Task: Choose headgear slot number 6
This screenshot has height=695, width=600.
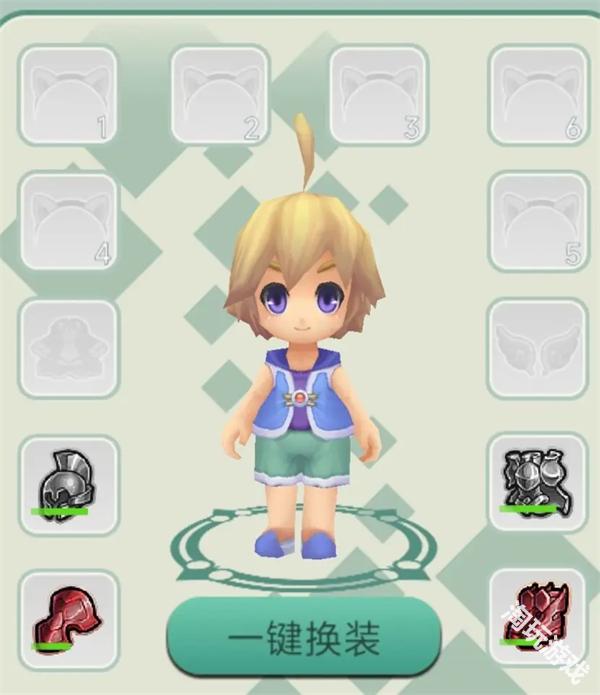Action: [537, 95]
